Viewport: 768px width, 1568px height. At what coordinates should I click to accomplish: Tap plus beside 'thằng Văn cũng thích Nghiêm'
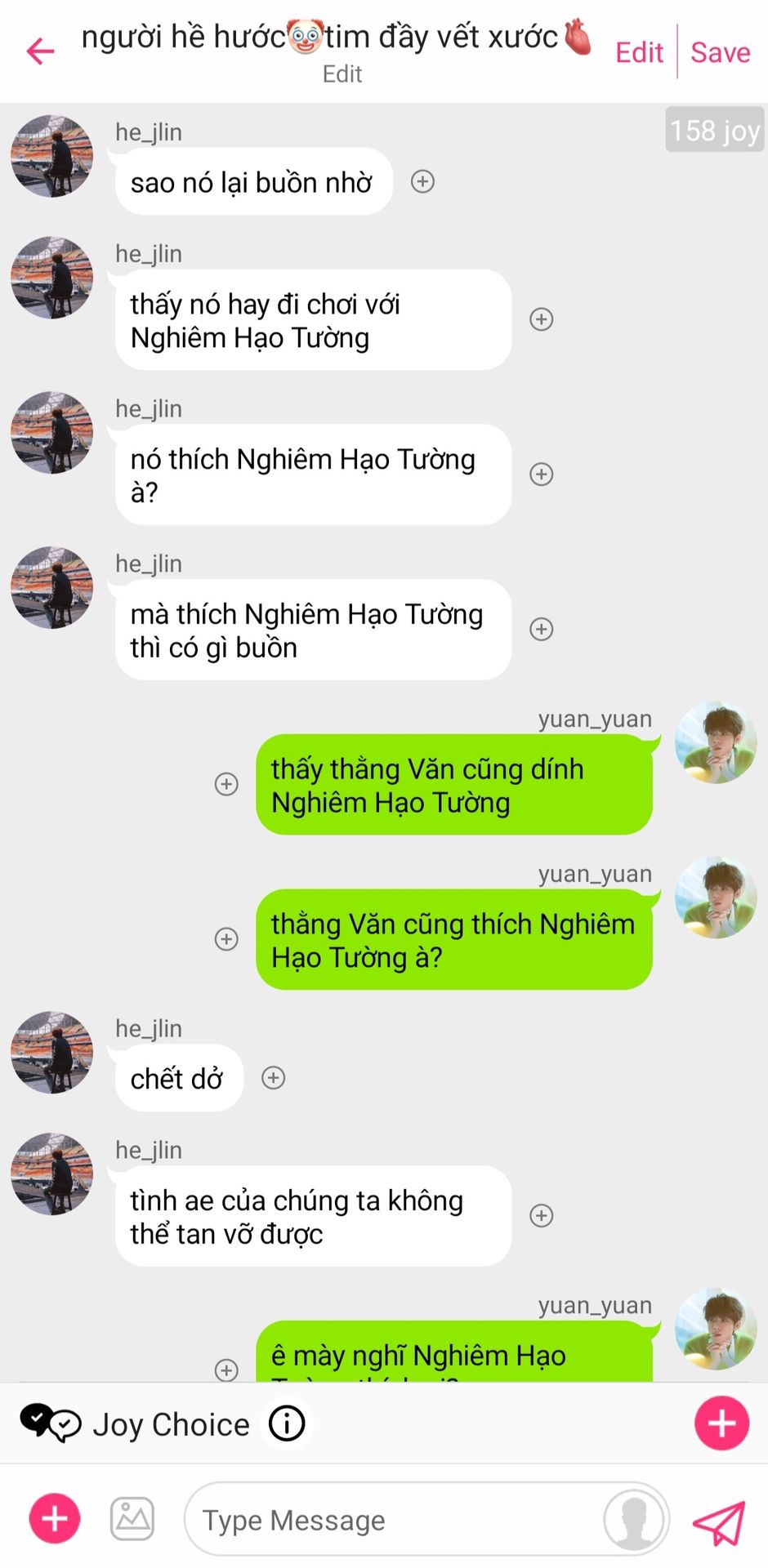[x=226, y=939]
